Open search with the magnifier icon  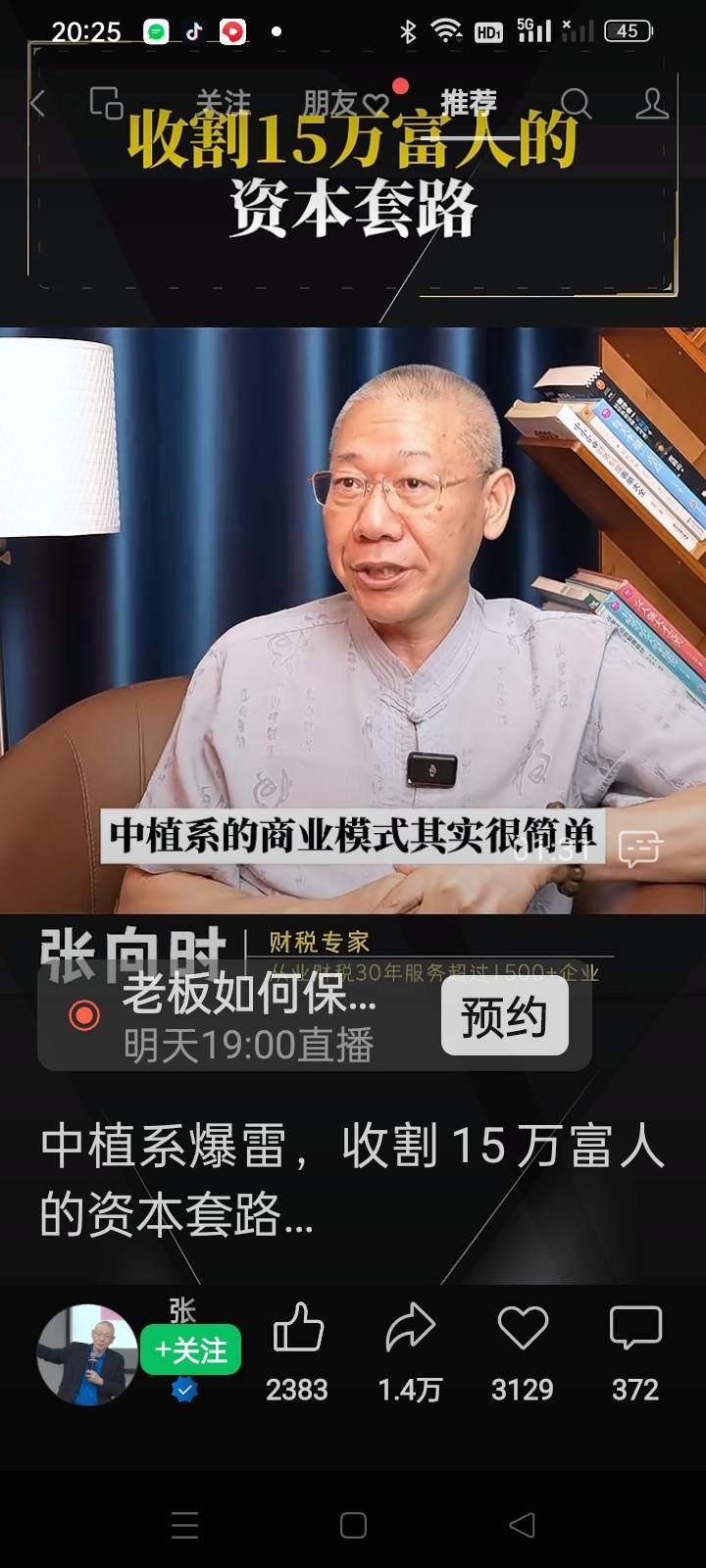[x=576, y=103]
